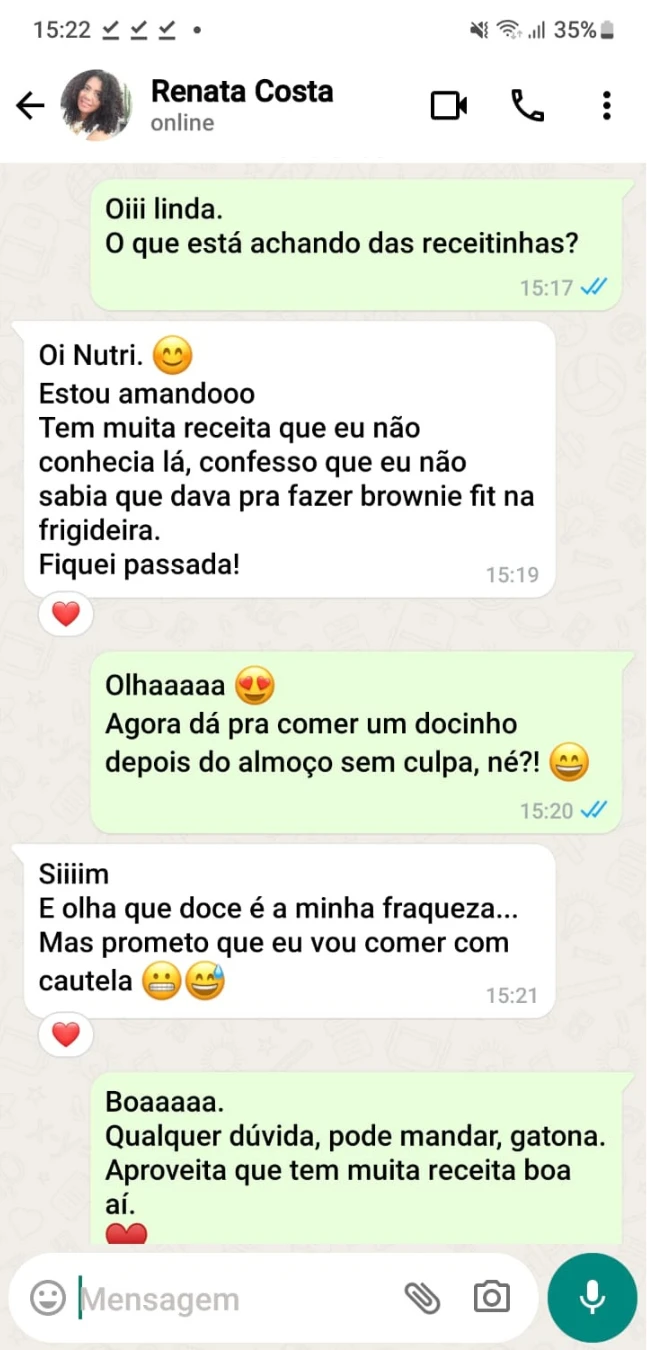
Task: Open the camera to send a photo
Action: (x=491, y=1298)
